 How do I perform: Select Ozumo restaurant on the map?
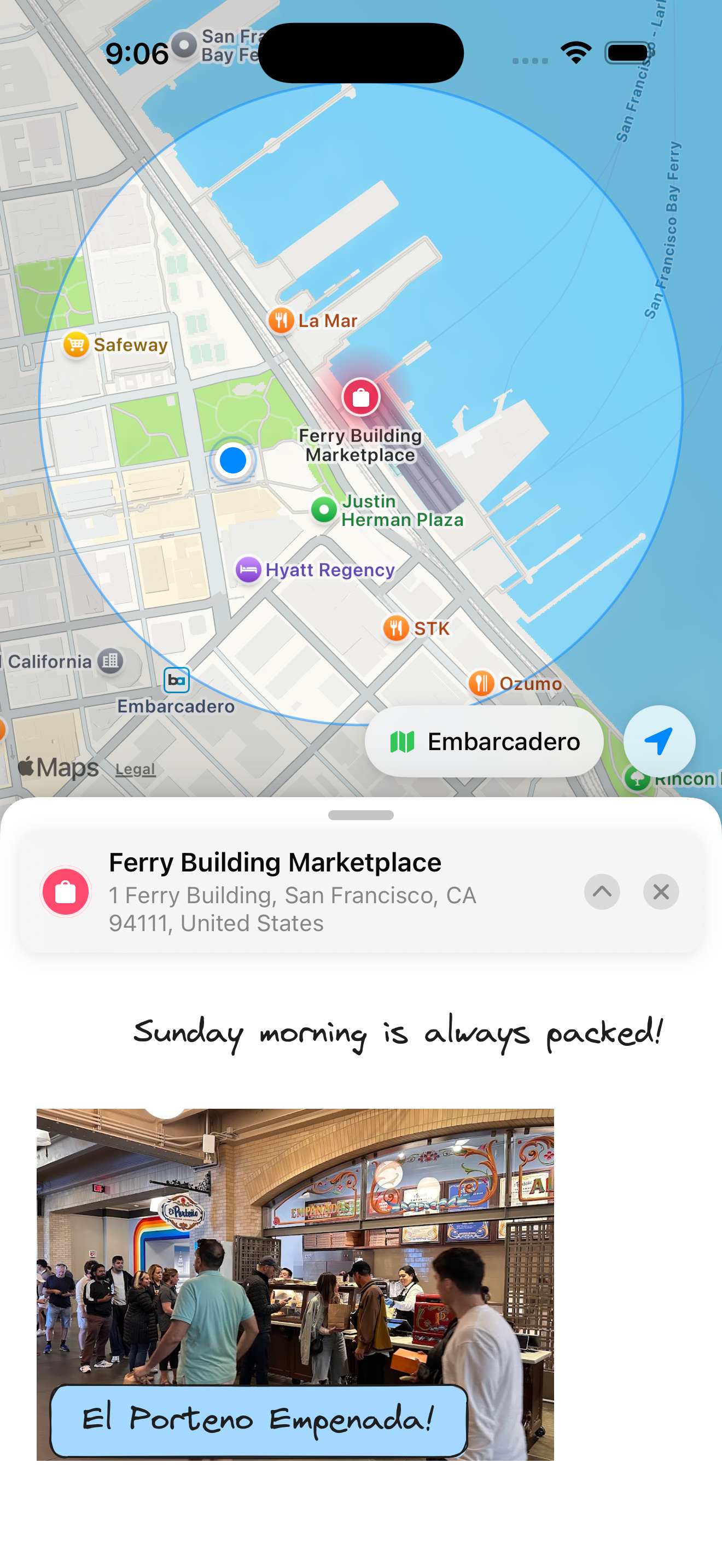point(481,683)
